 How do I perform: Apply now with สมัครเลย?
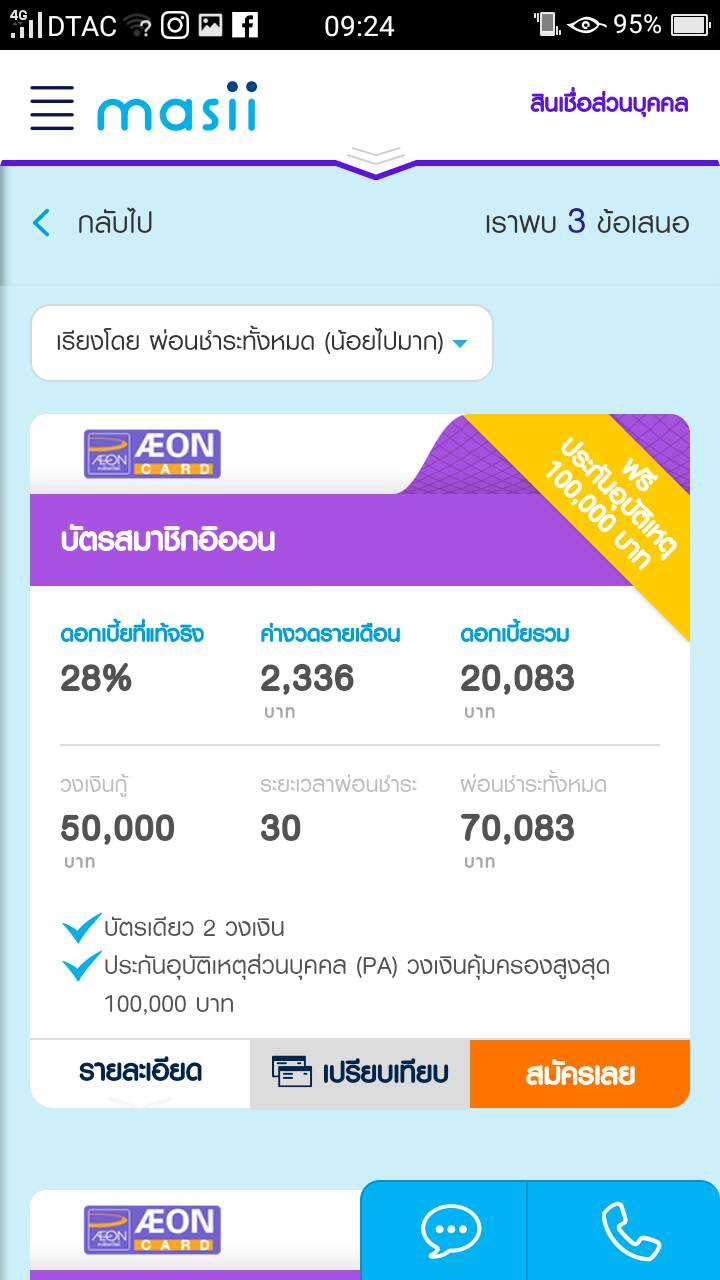(580, 1073)
